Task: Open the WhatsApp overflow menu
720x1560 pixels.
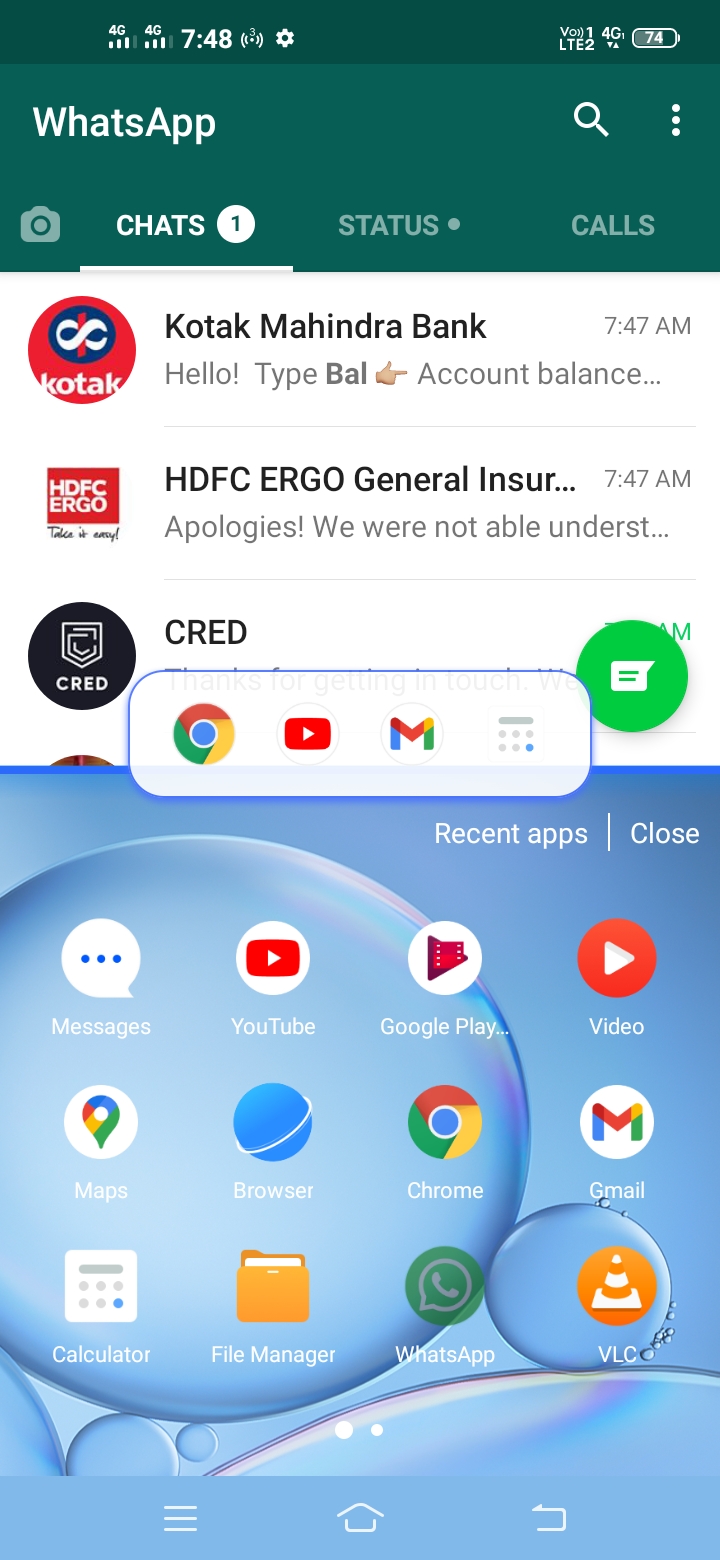Action: click(676, 121)
